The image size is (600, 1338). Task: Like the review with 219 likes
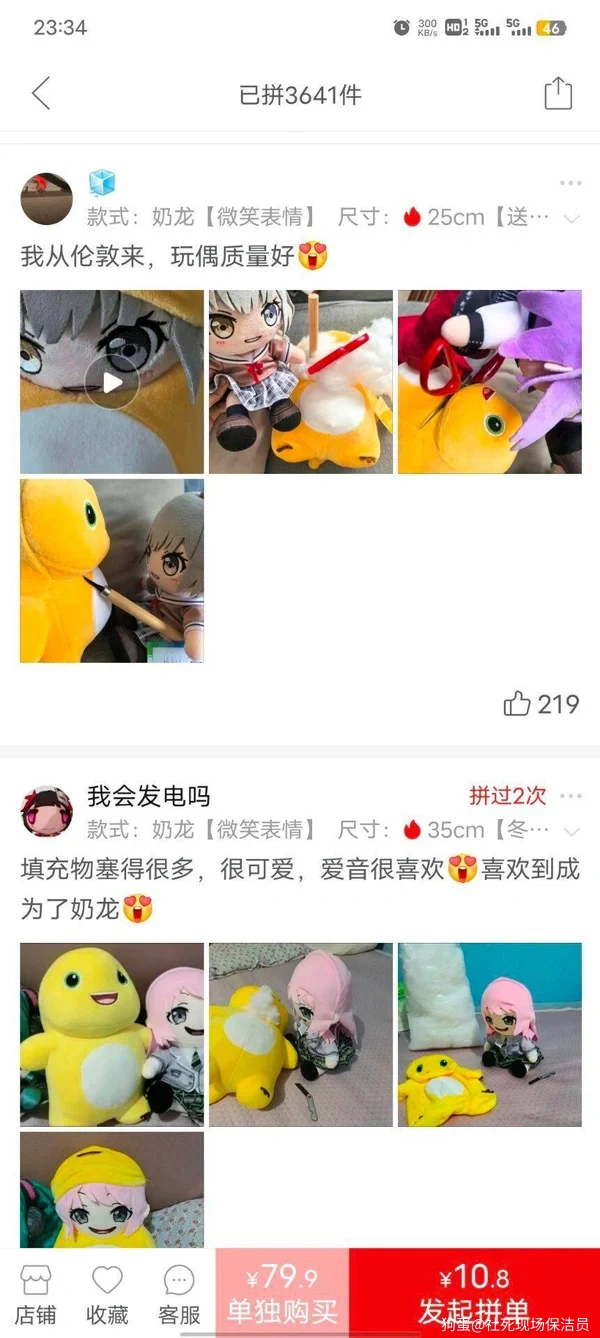tap(517, 704)
